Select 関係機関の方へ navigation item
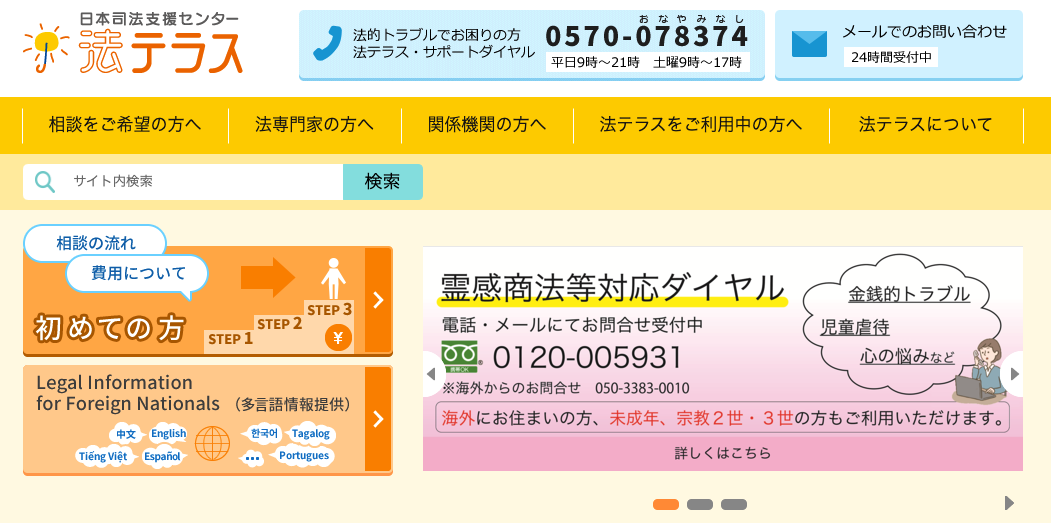 point(486,125)
